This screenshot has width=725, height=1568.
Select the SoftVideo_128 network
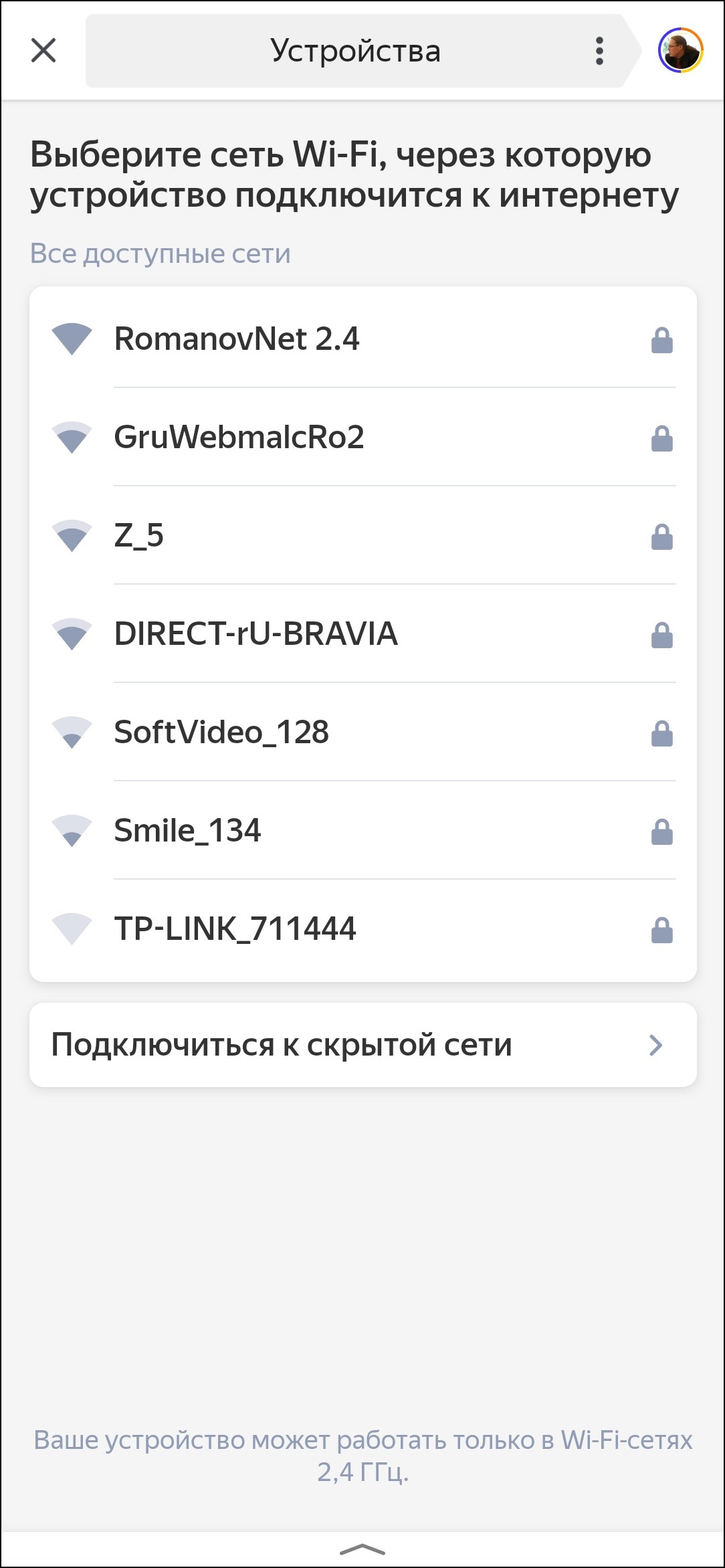coord(362,732)
